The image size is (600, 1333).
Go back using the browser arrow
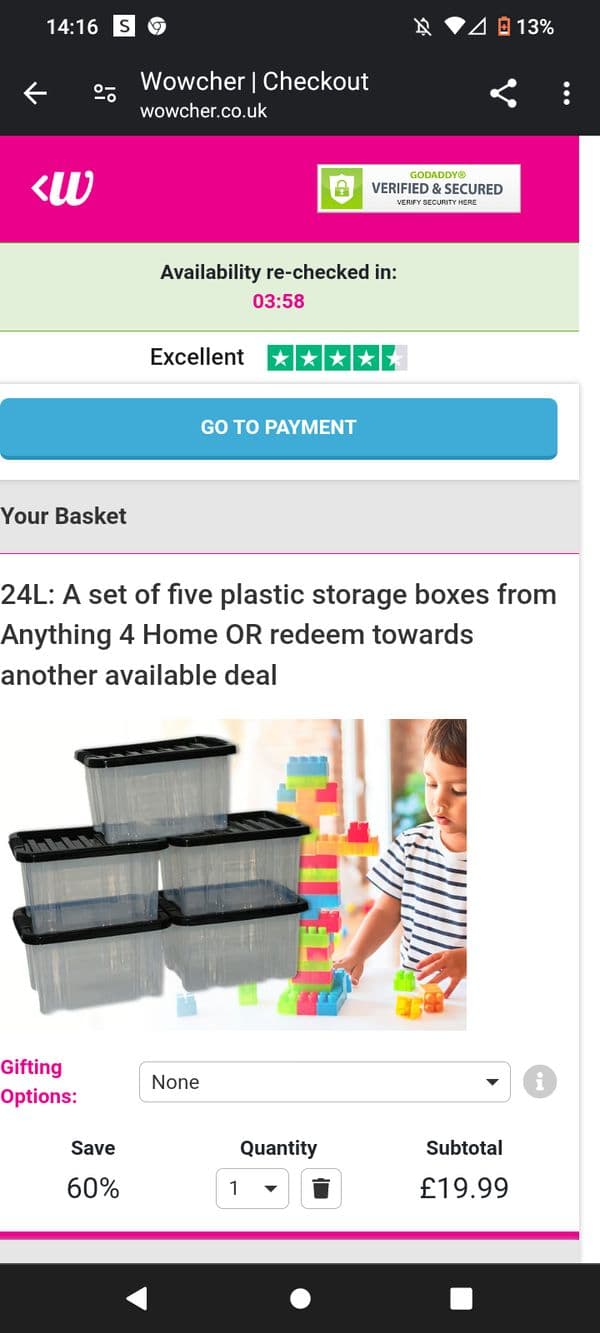pos(35,94)
